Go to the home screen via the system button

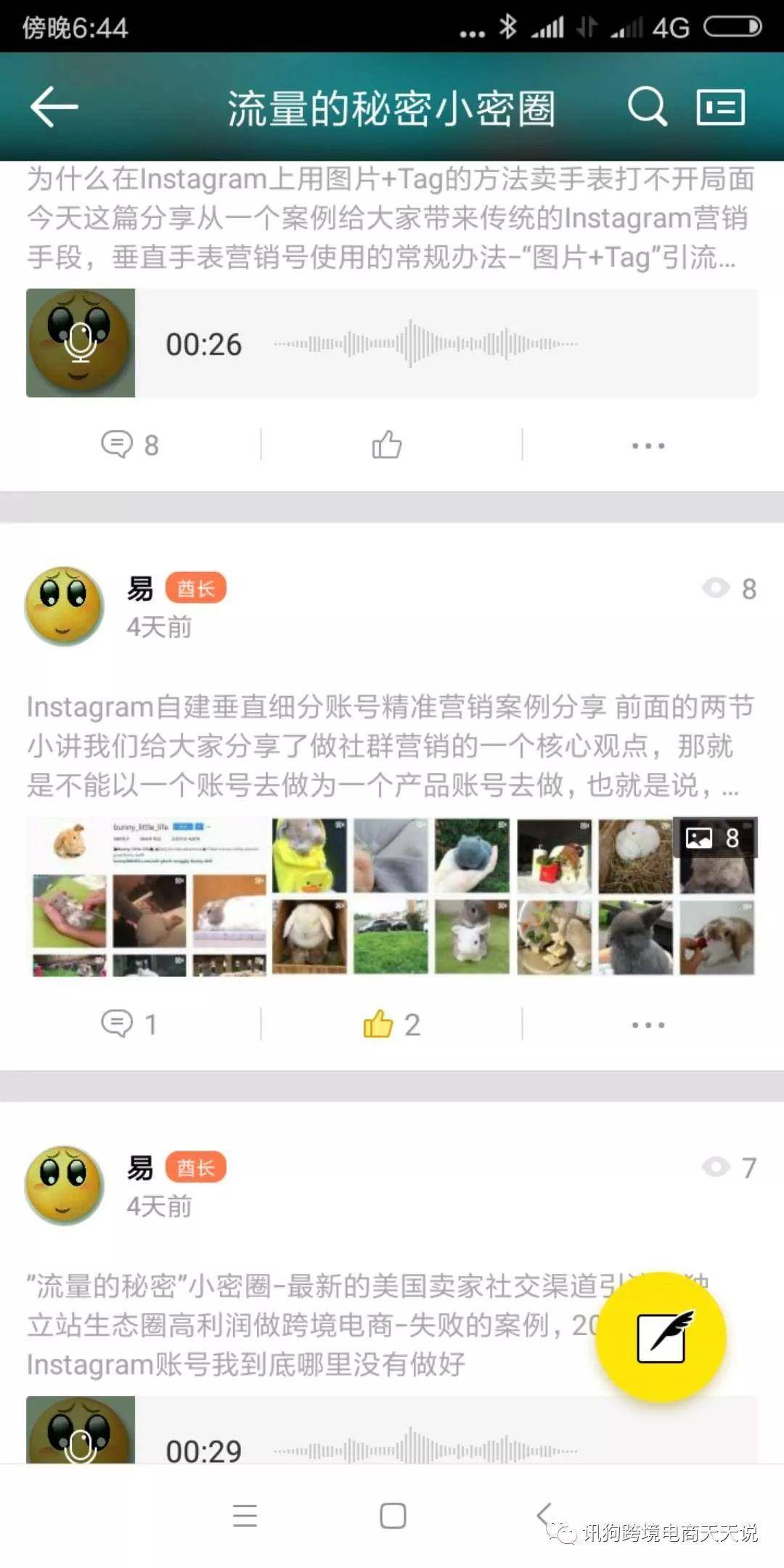coord(393,1515)
